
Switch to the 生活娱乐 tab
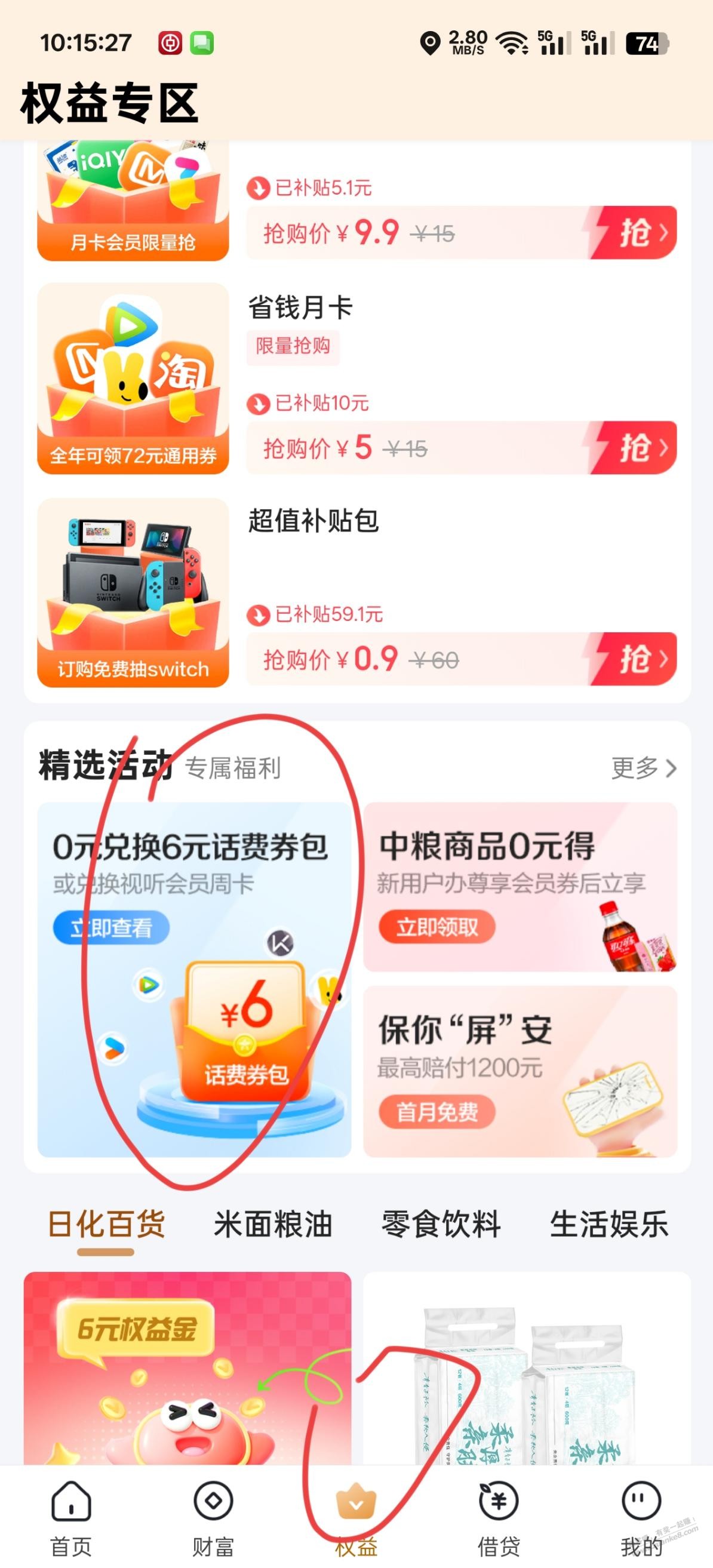[x=609, y=1225]
